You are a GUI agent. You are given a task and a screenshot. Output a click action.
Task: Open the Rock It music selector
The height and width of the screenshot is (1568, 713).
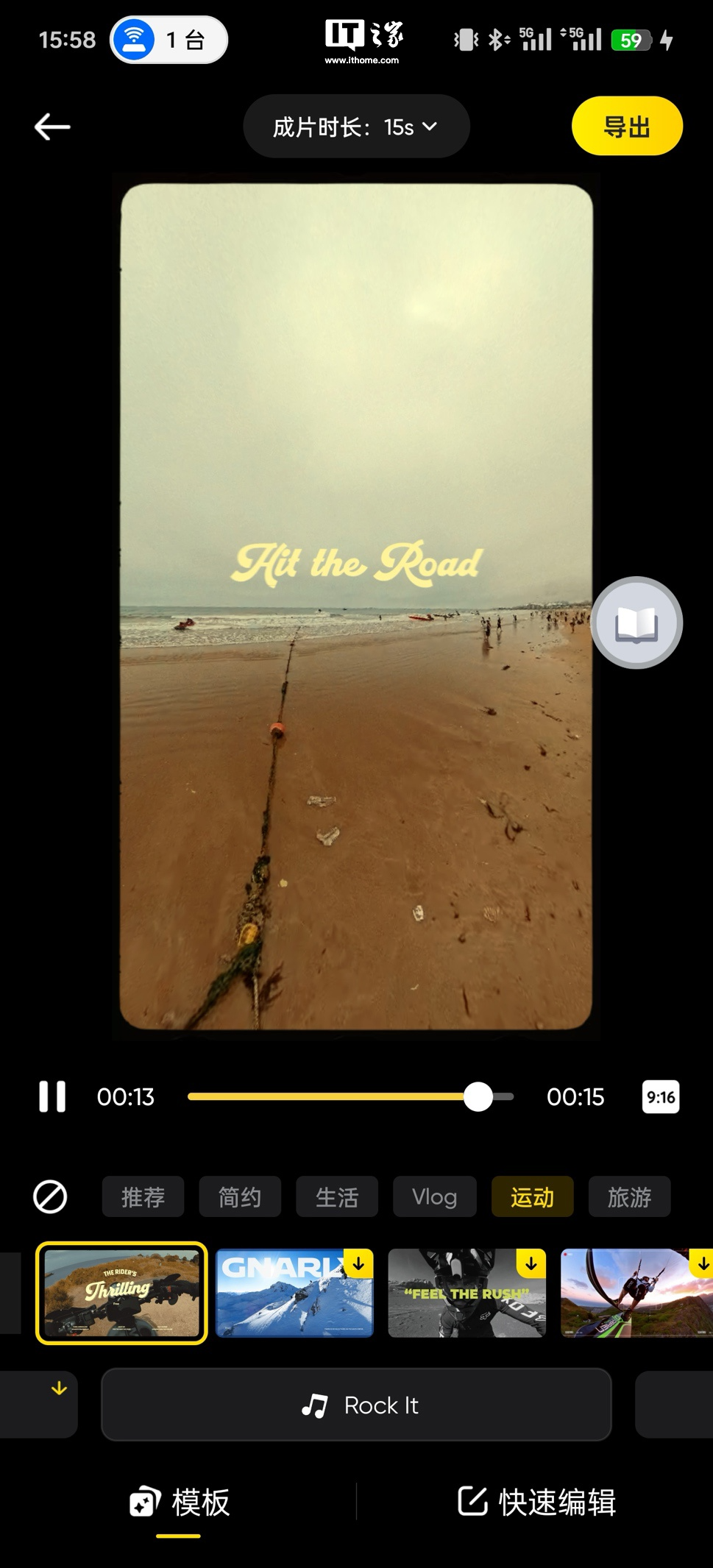(356, 1405)
